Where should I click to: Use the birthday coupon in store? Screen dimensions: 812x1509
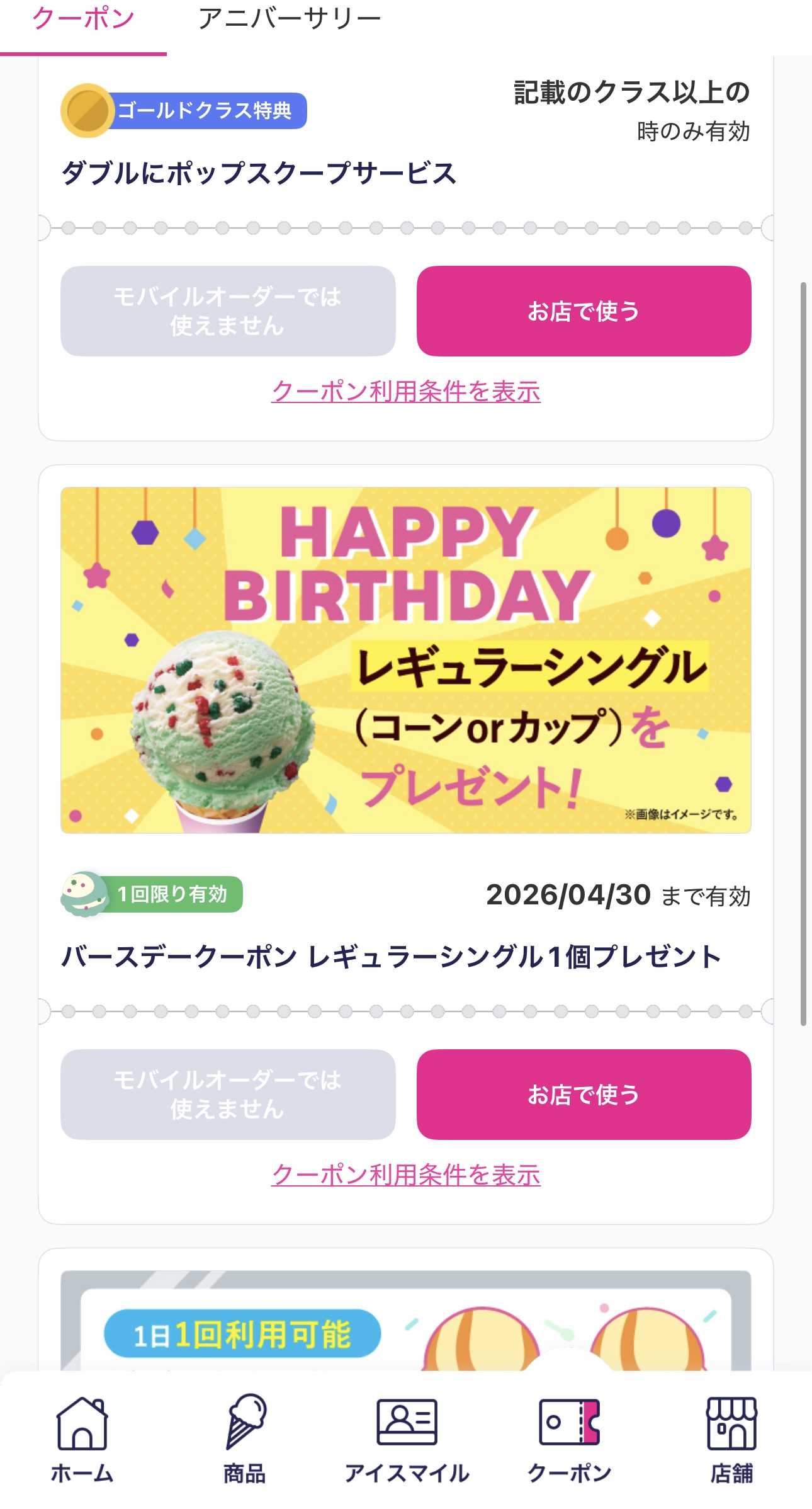click(584, 1095)
